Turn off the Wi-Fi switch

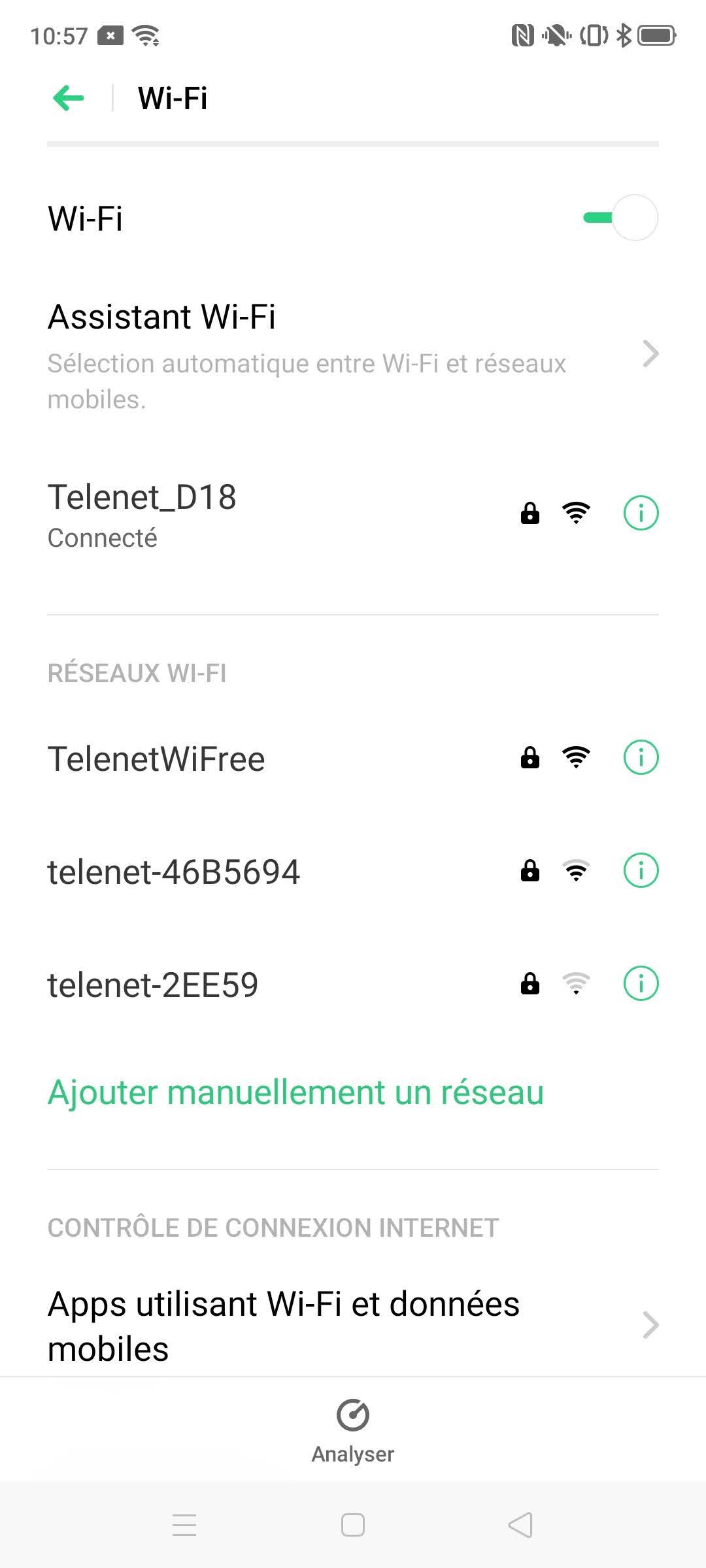(x=620, y=218)
